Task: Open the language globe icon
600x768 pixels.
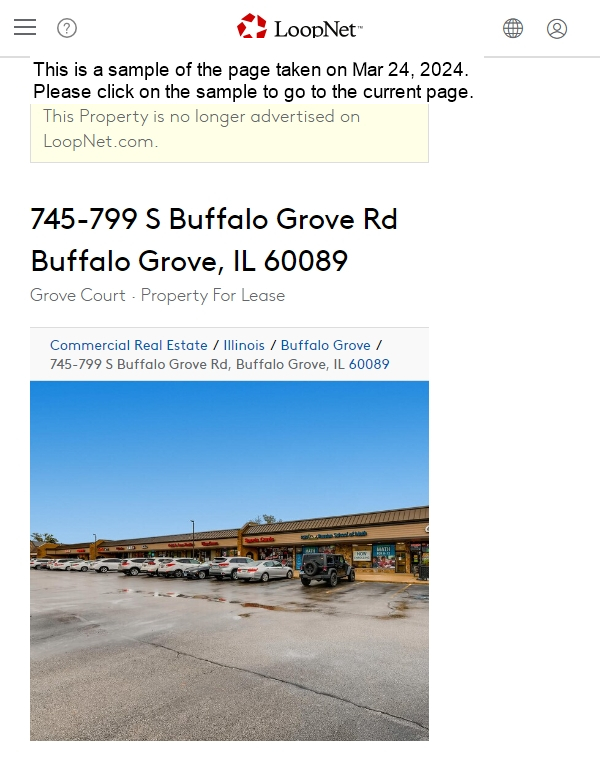Action: [x=513, y=28]
